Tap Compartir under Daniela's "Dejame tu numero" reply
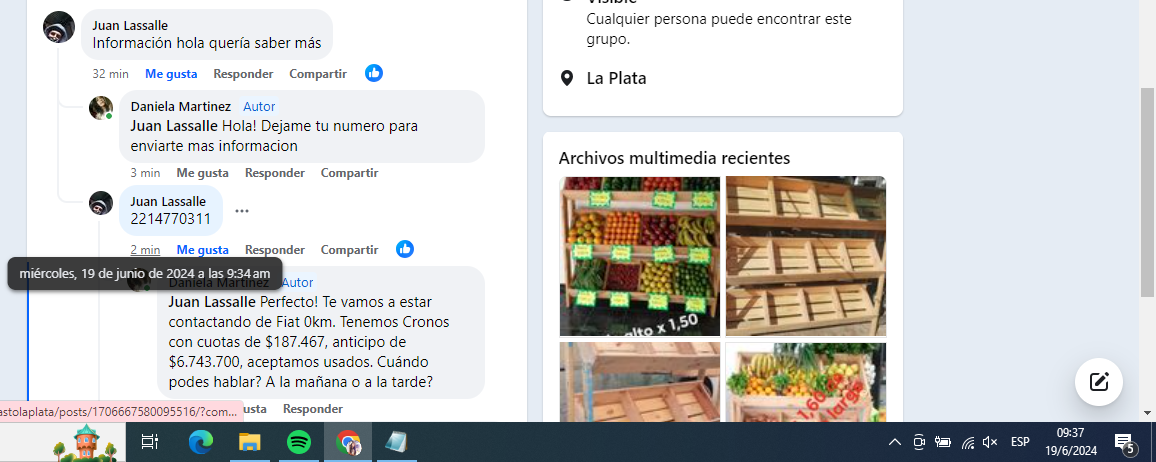 [x=349, y=173]
